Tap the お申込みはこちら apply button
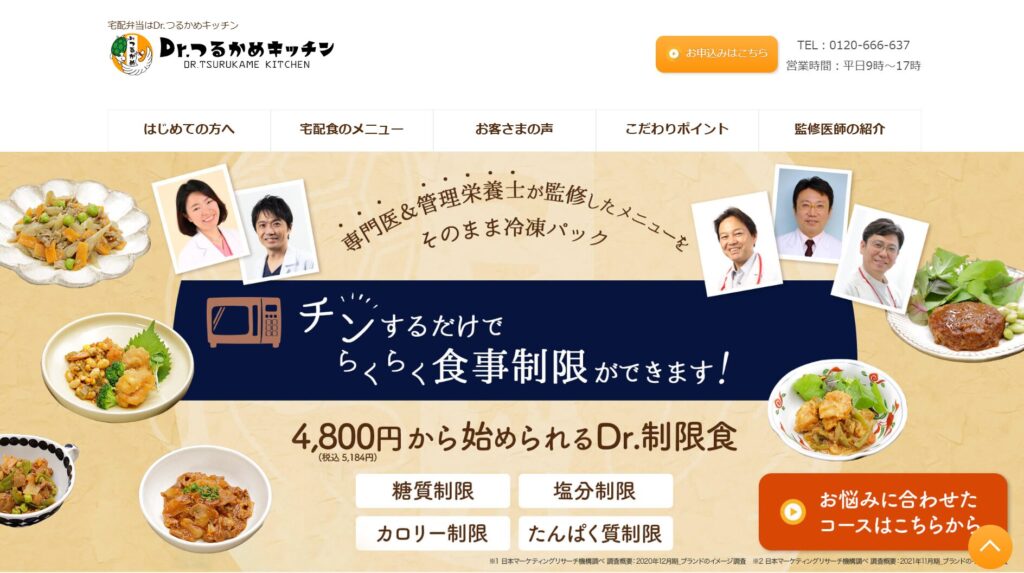Viewport: 1024px width, 573px height. point(716,54)
